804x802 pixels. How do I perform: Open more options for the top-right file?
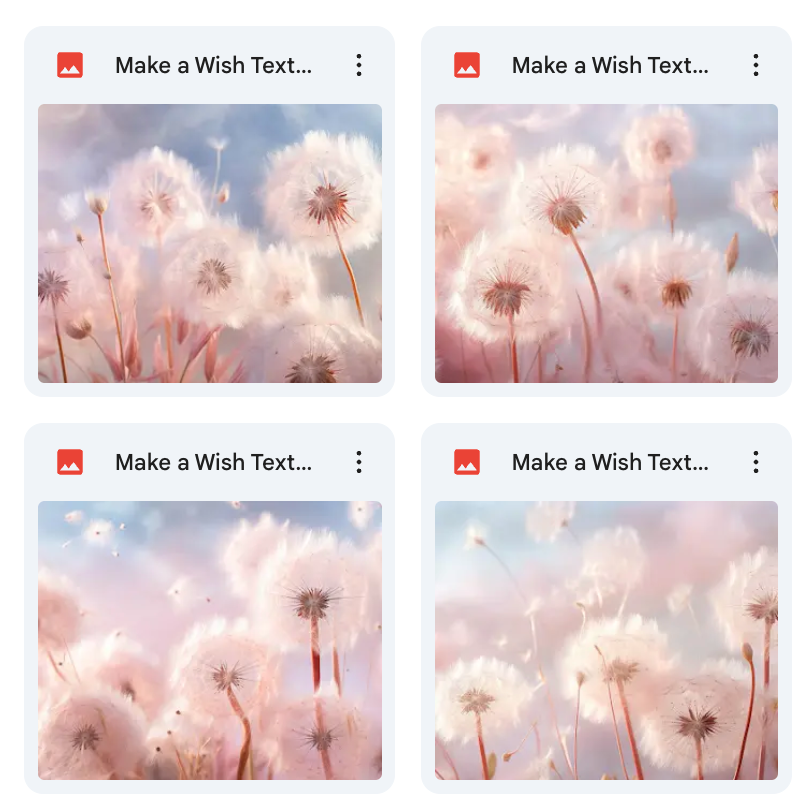756,66
